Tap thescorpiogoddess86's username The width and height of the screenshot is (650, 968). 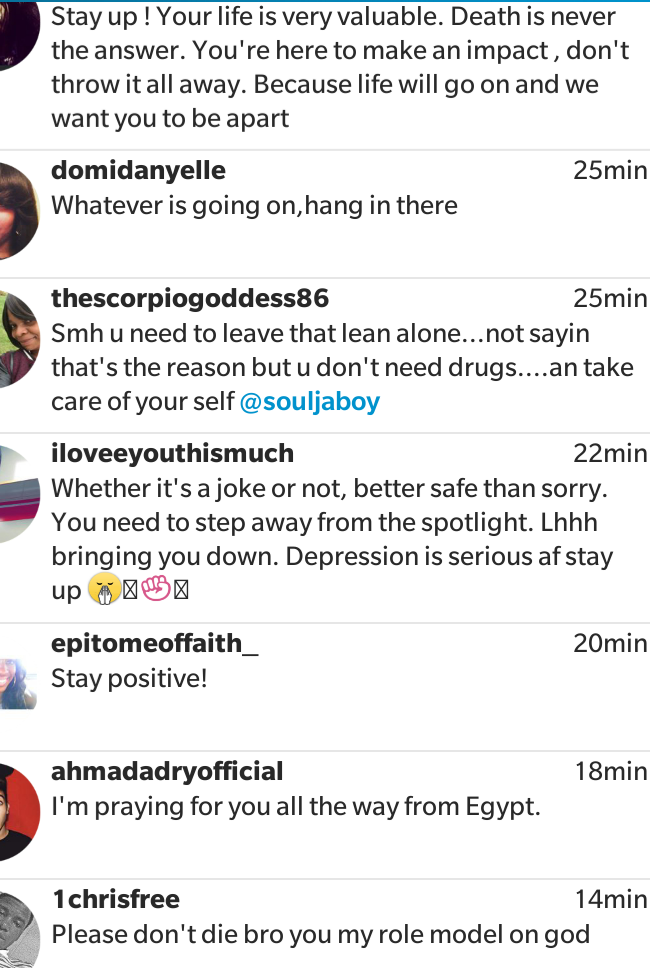[189, 299]
